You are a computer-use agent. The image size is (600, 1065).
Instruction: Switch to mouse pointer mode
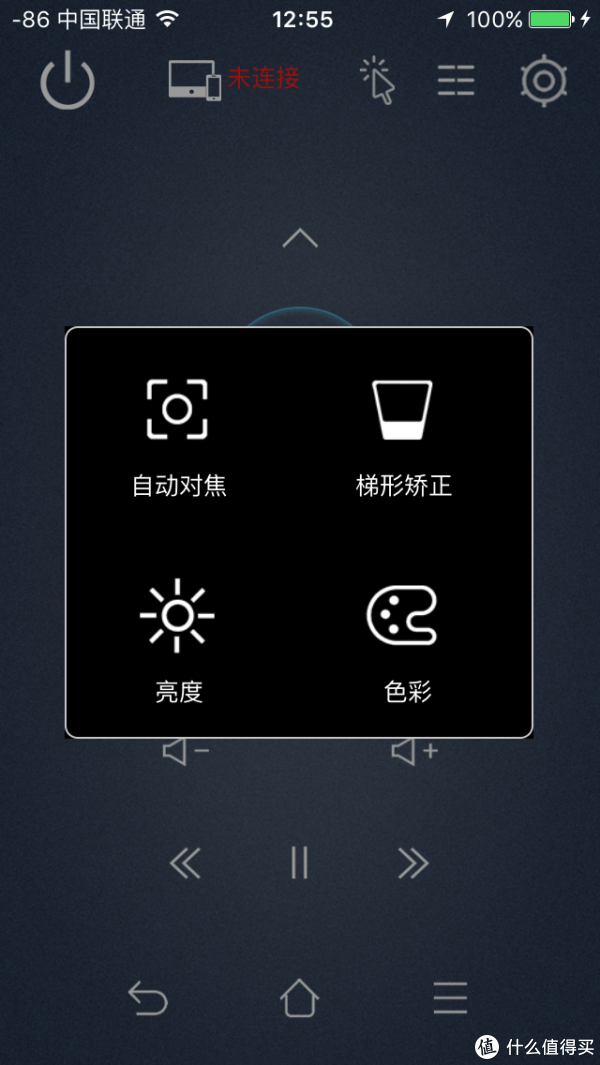point(377,81)
